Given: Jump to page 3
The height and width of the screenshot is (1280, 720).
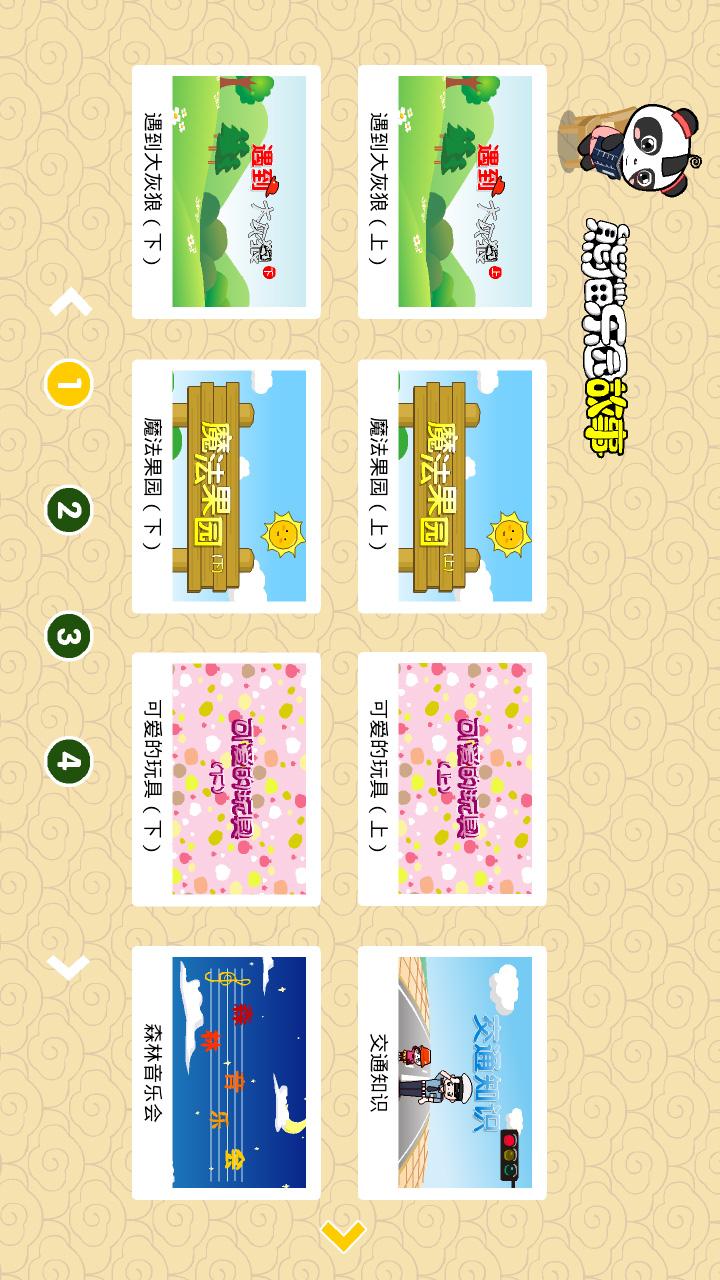Looking at the screenshot, I should 68,637.
